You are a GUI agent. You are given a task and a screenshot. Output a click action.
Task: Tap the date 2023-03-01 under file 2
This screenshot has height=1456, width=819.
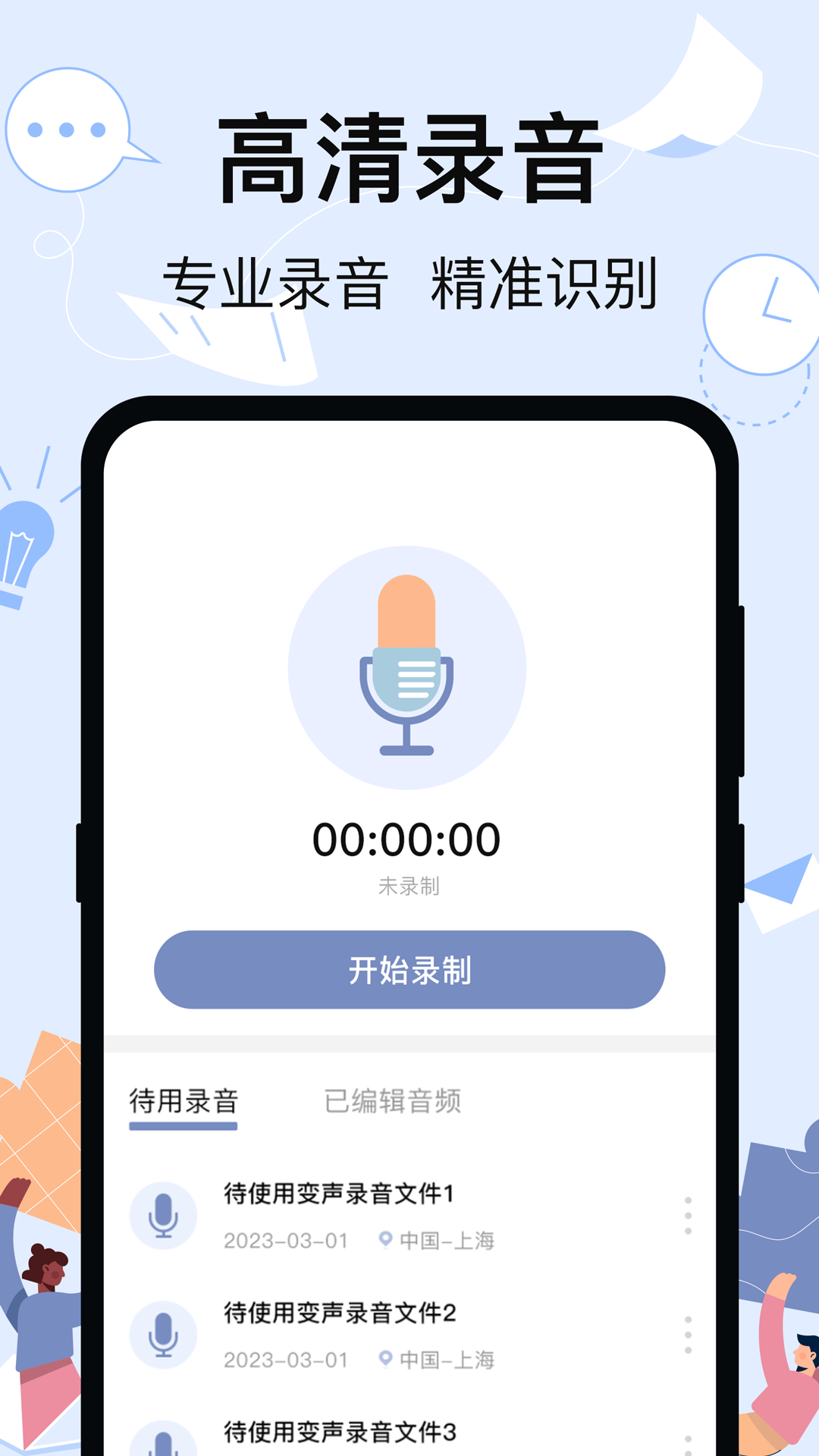287,1358
